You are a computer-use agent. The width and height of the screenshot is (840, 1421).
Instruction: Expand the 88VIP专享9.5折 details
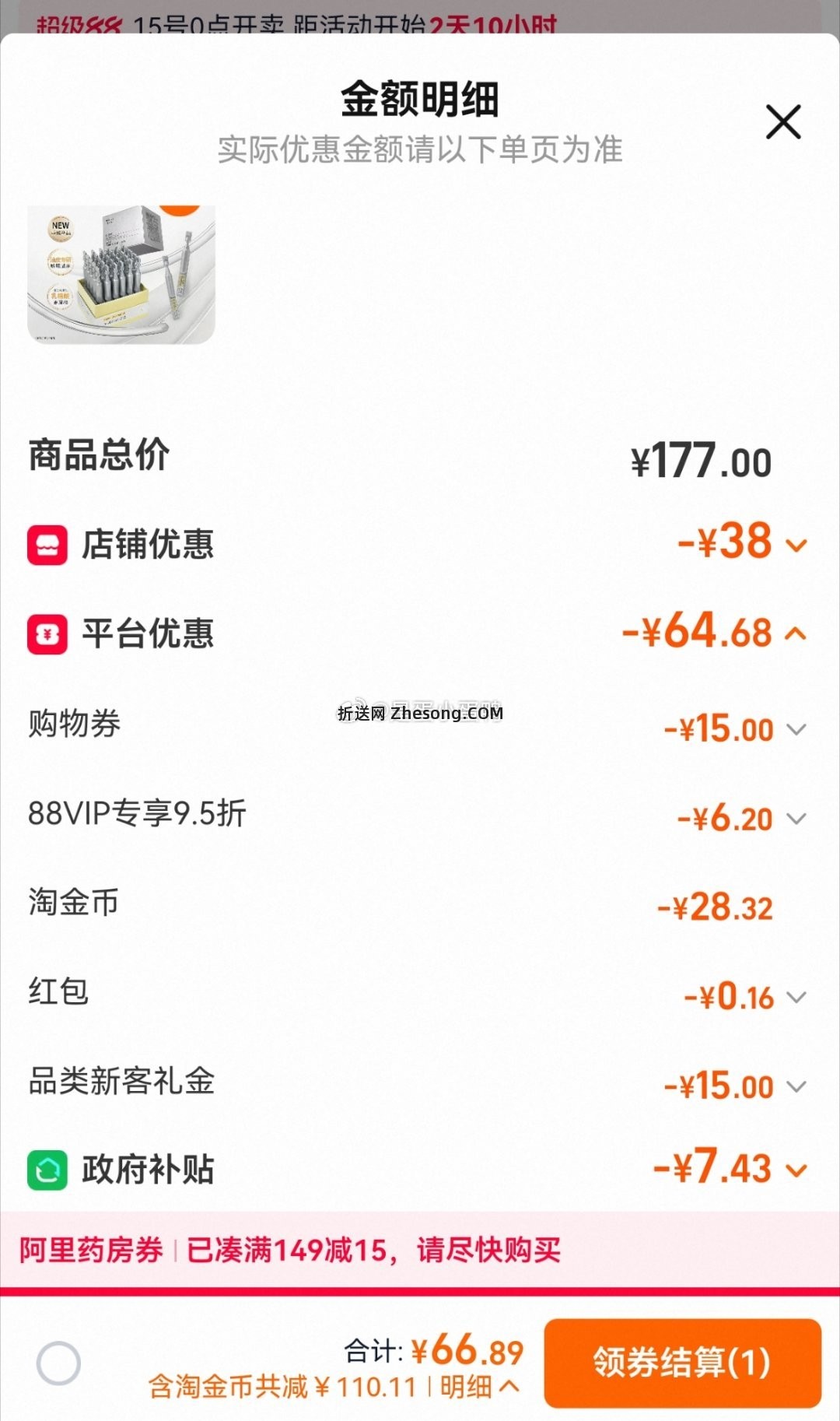point(795,819)
